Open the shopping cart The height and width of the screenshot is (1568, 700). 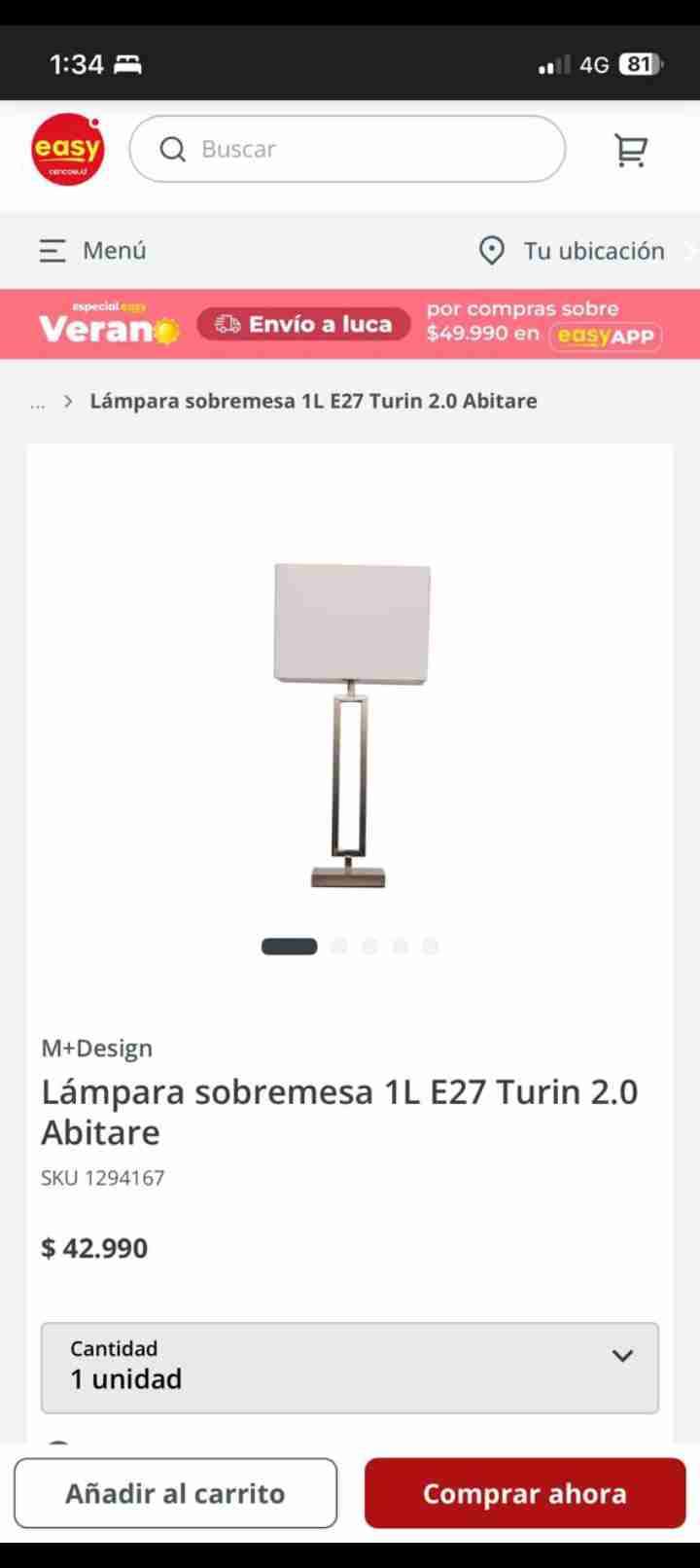[631, 150]
